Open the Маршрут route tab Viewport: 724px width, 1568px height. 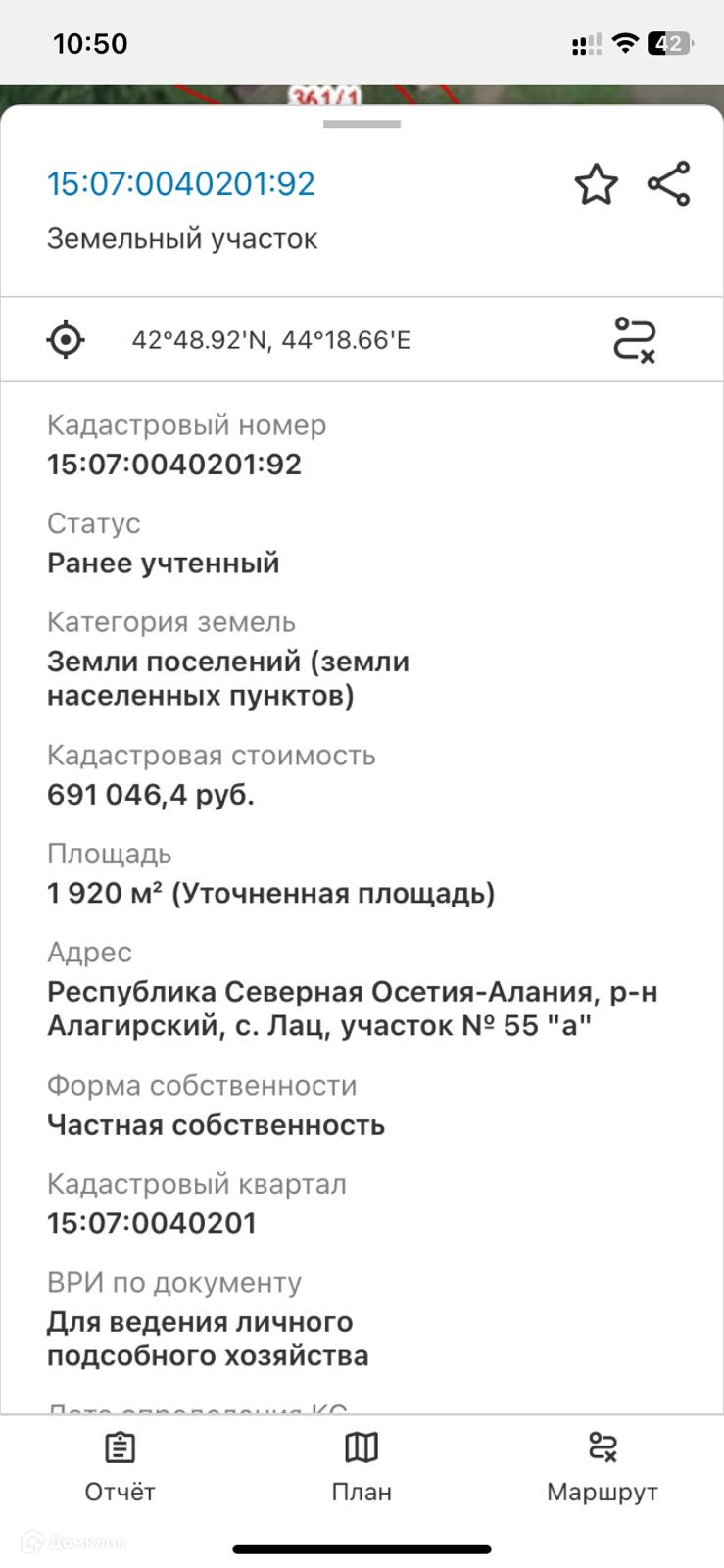point(602,1466)
